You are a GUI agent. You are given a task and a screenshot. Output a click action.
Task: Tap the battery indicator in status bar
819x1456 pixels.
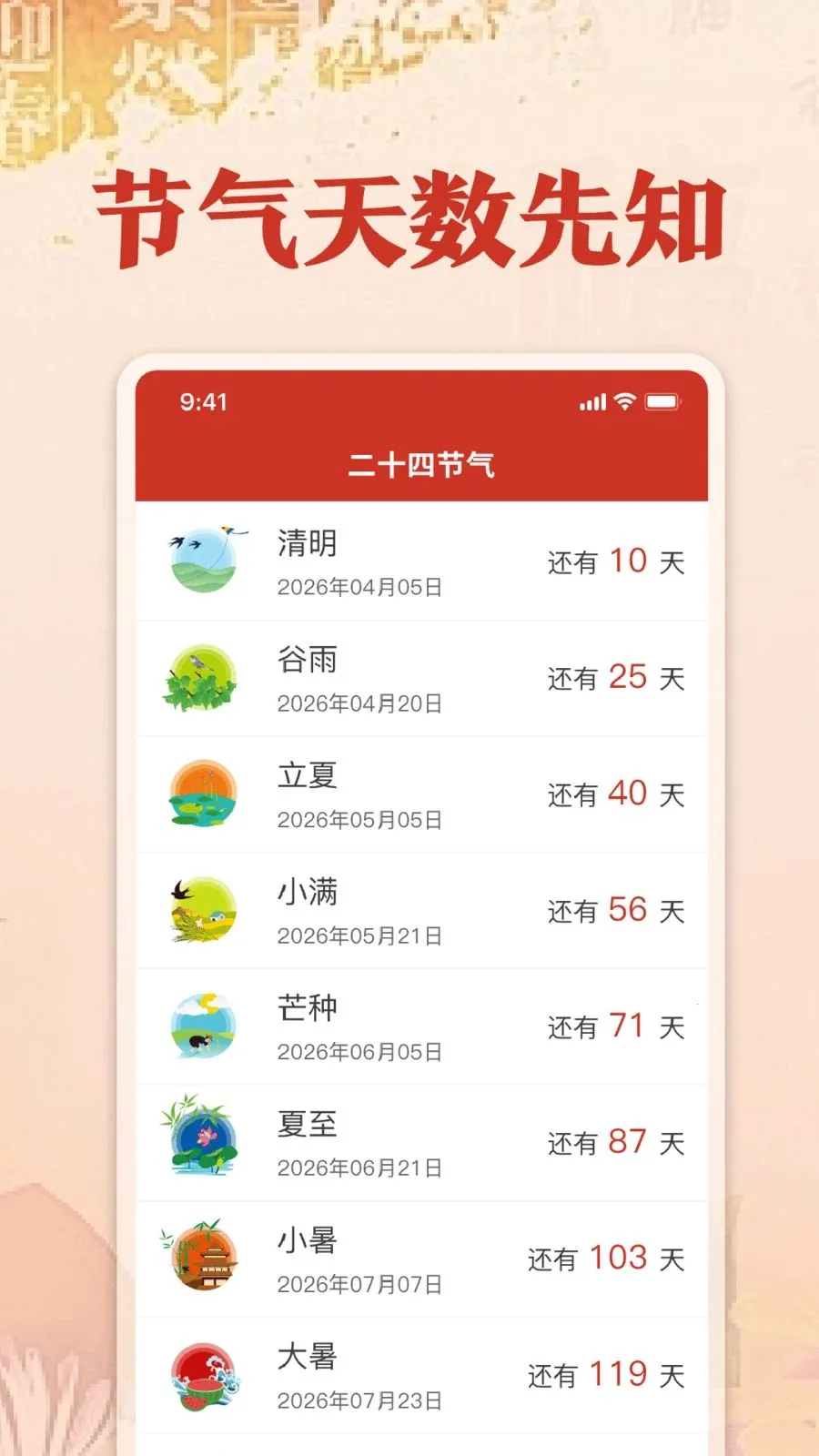pos(662,400)
